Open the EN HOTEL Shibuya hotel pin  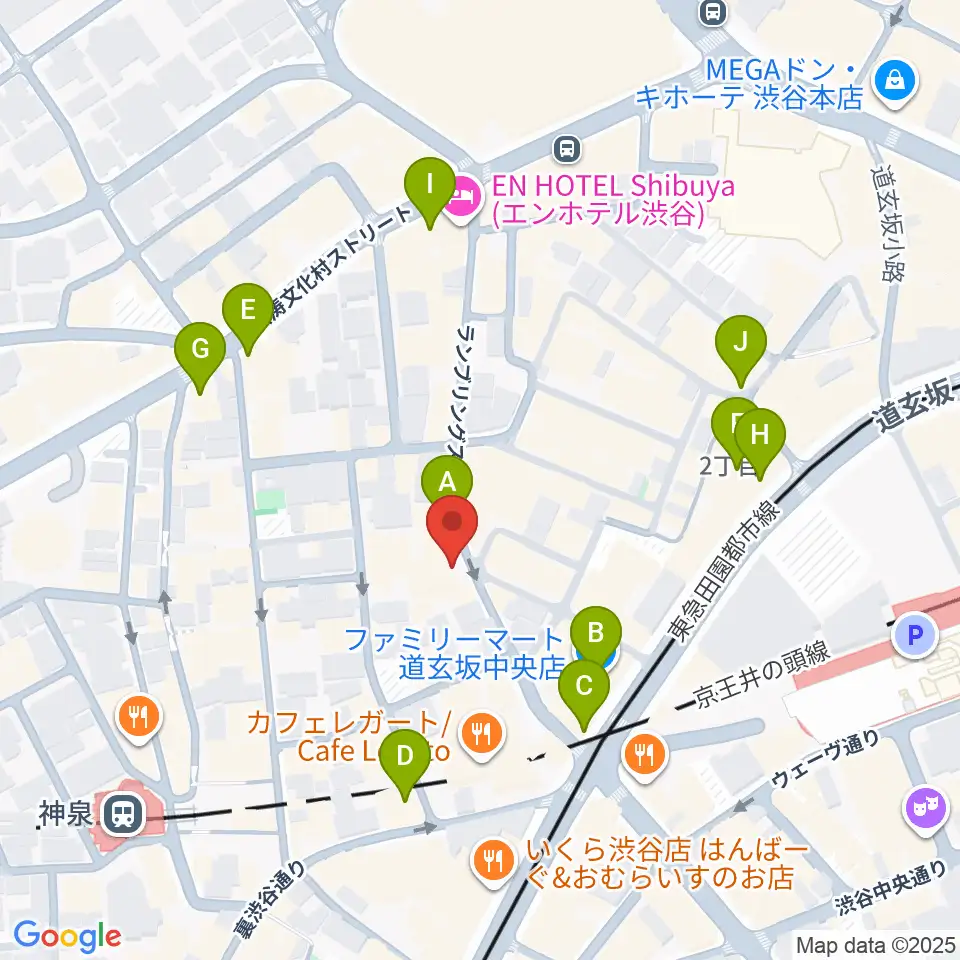click(x=463, y=197)
